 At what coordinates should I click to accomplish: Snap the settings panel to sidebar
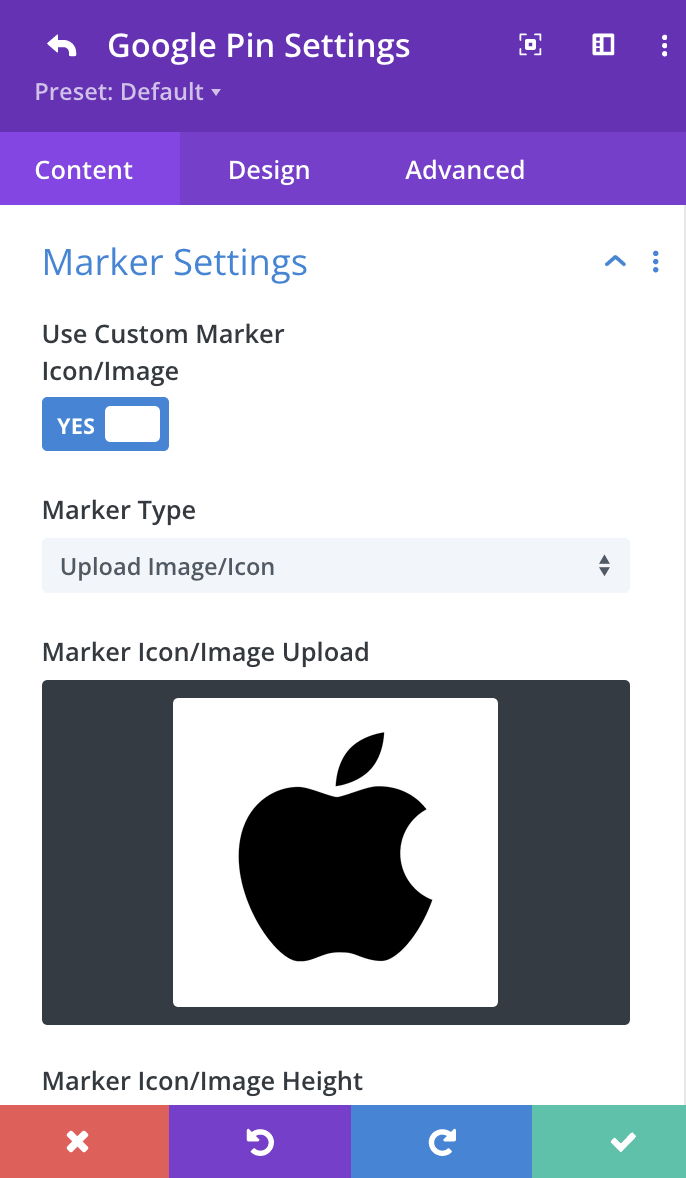click(603, 45)
